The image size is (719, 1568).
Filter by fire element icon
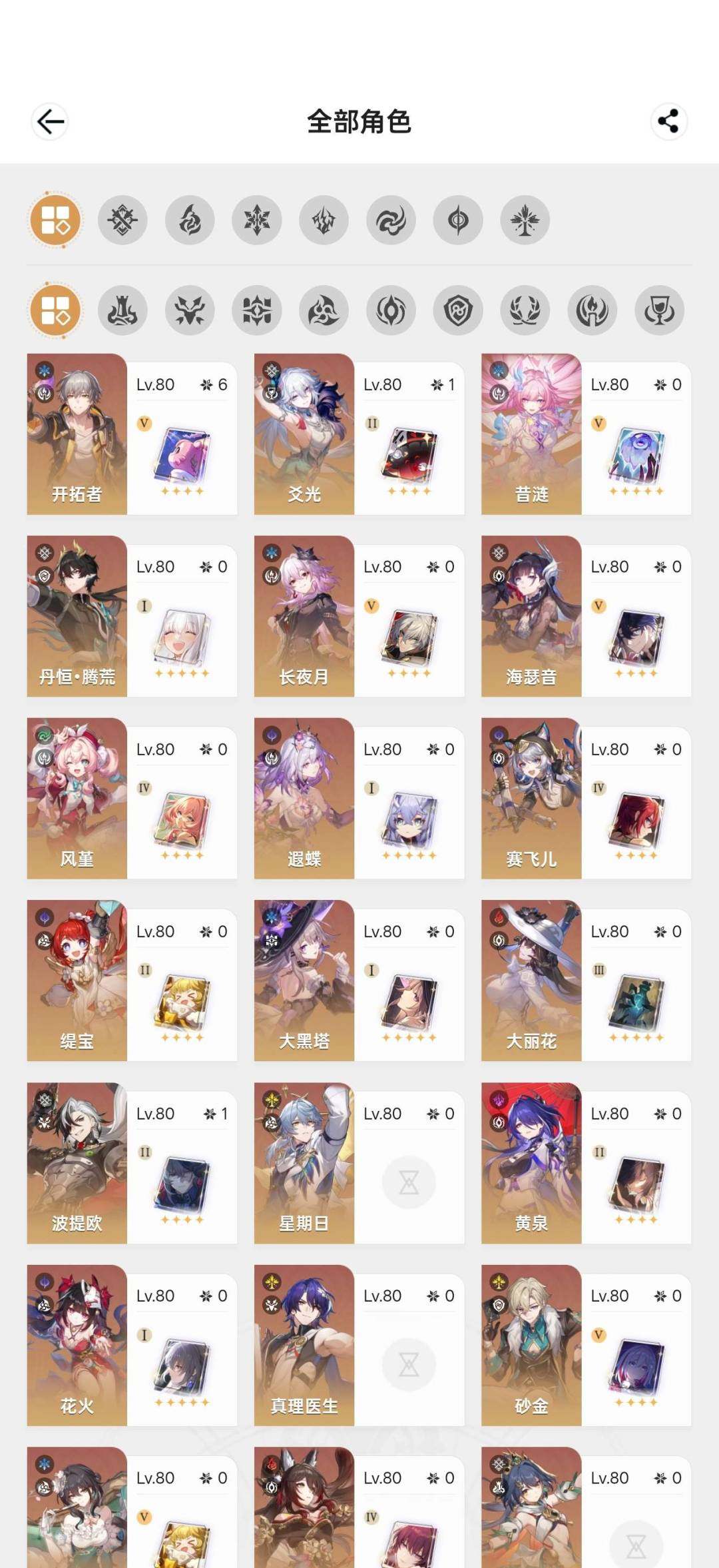tap(190, 220)
